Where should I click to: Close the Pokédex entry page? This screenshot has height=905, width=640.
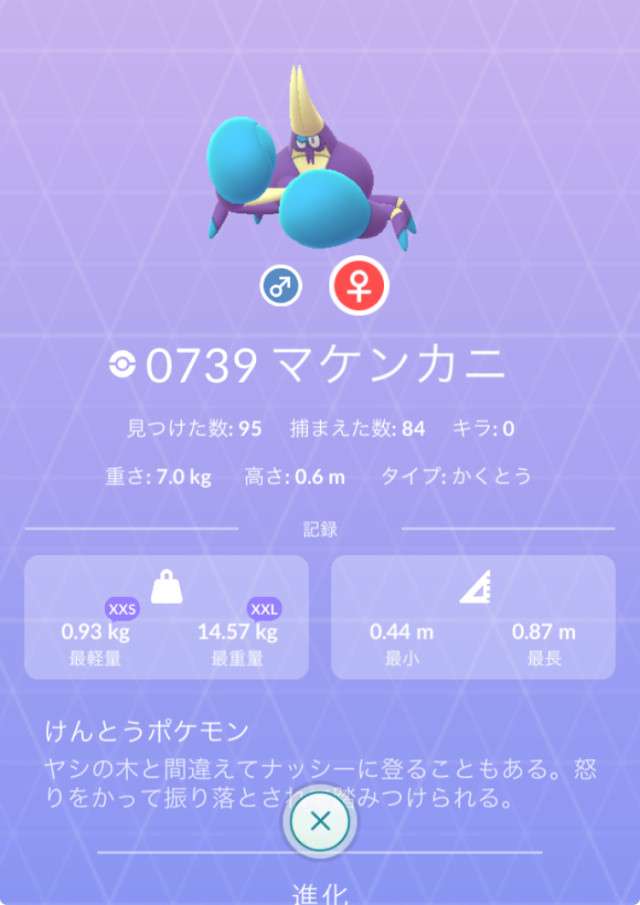pyautogui.click(x=320, y=822)
